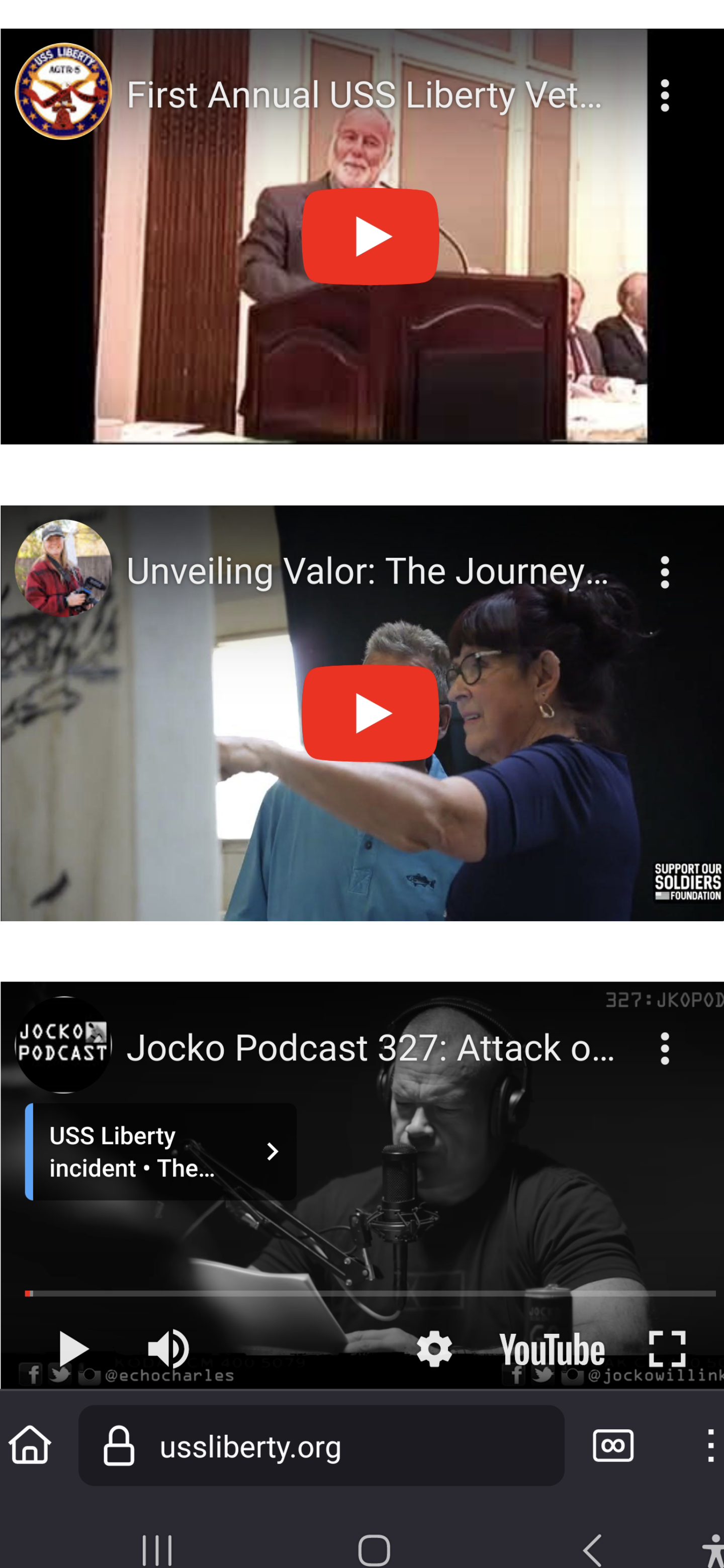Open the browser overflow menu

pyautogui.click(x=710, y=1446)
